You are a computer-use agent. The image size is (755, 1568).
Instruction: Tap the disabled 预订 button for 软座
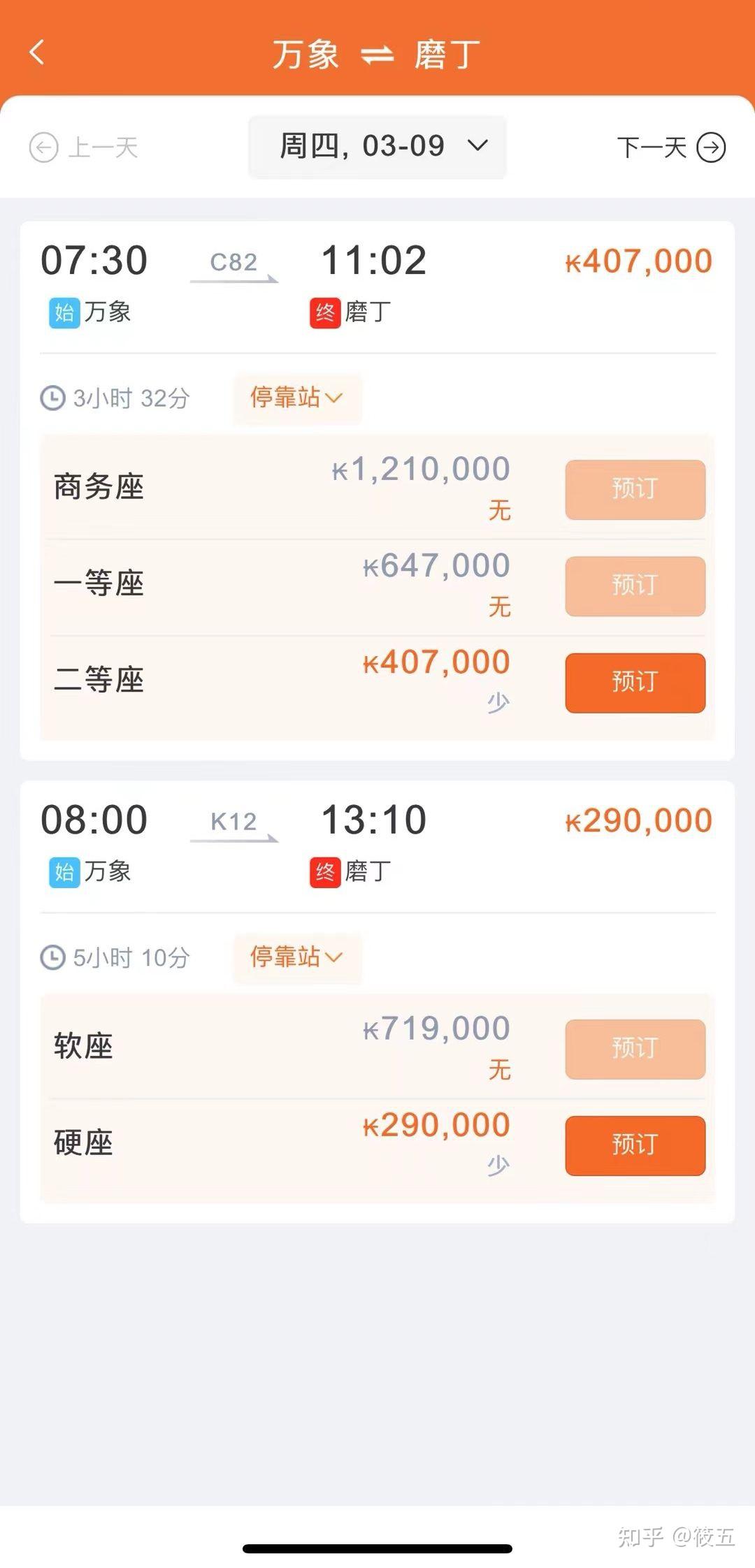pos(634,1050)
